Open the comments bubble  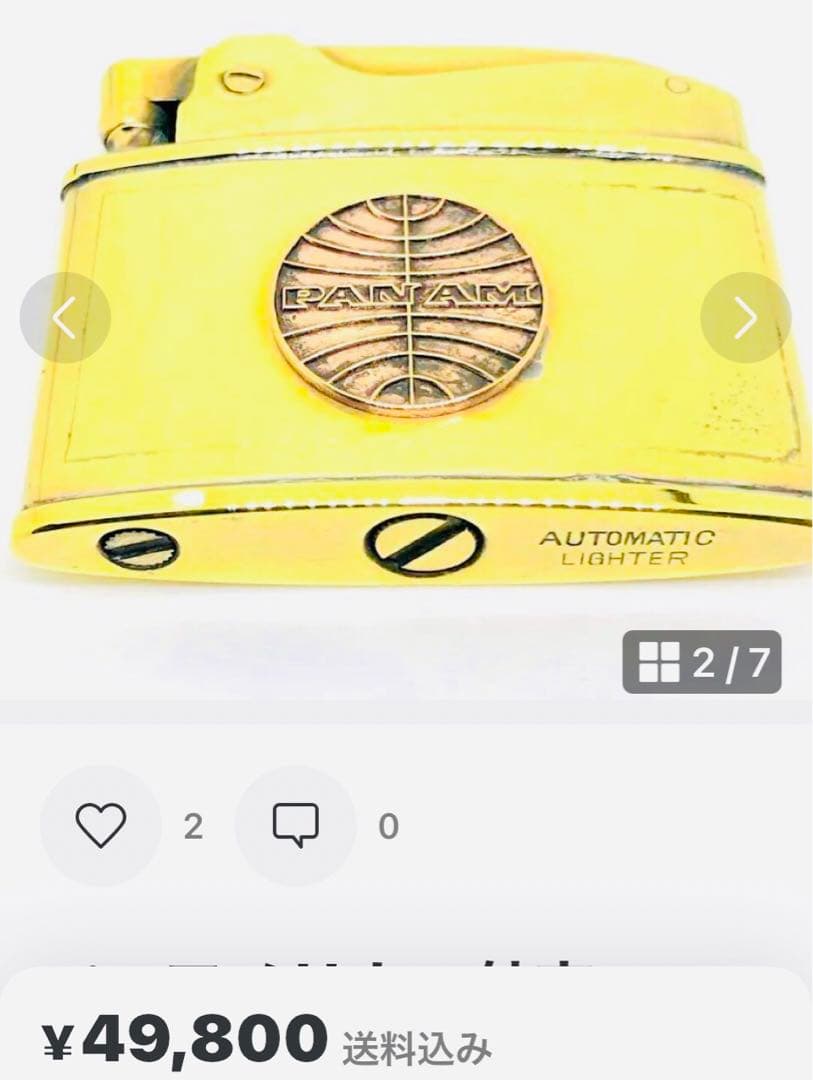[296, 826]
